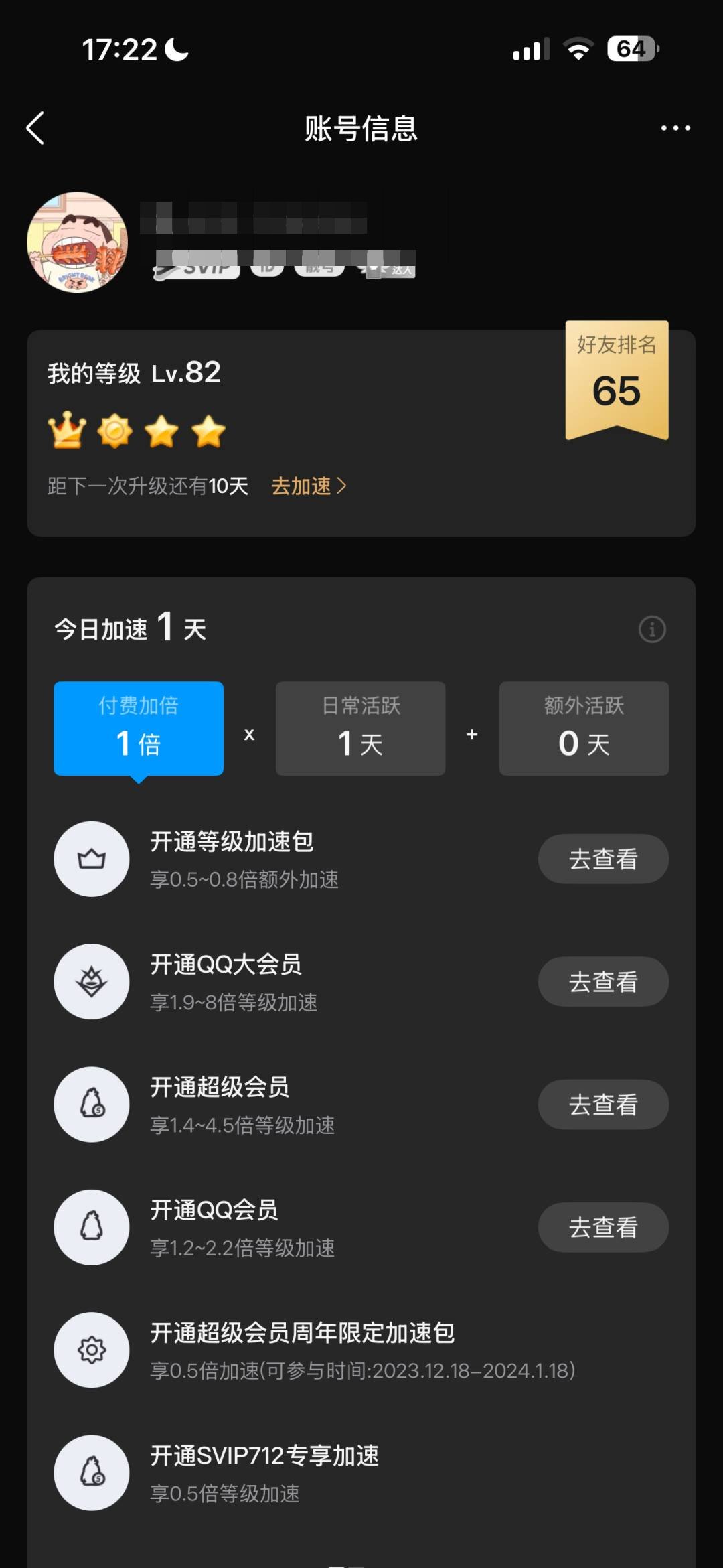Select the 日常活跃 card
This screenshot has width=723, height=1568.
(359, 728)
